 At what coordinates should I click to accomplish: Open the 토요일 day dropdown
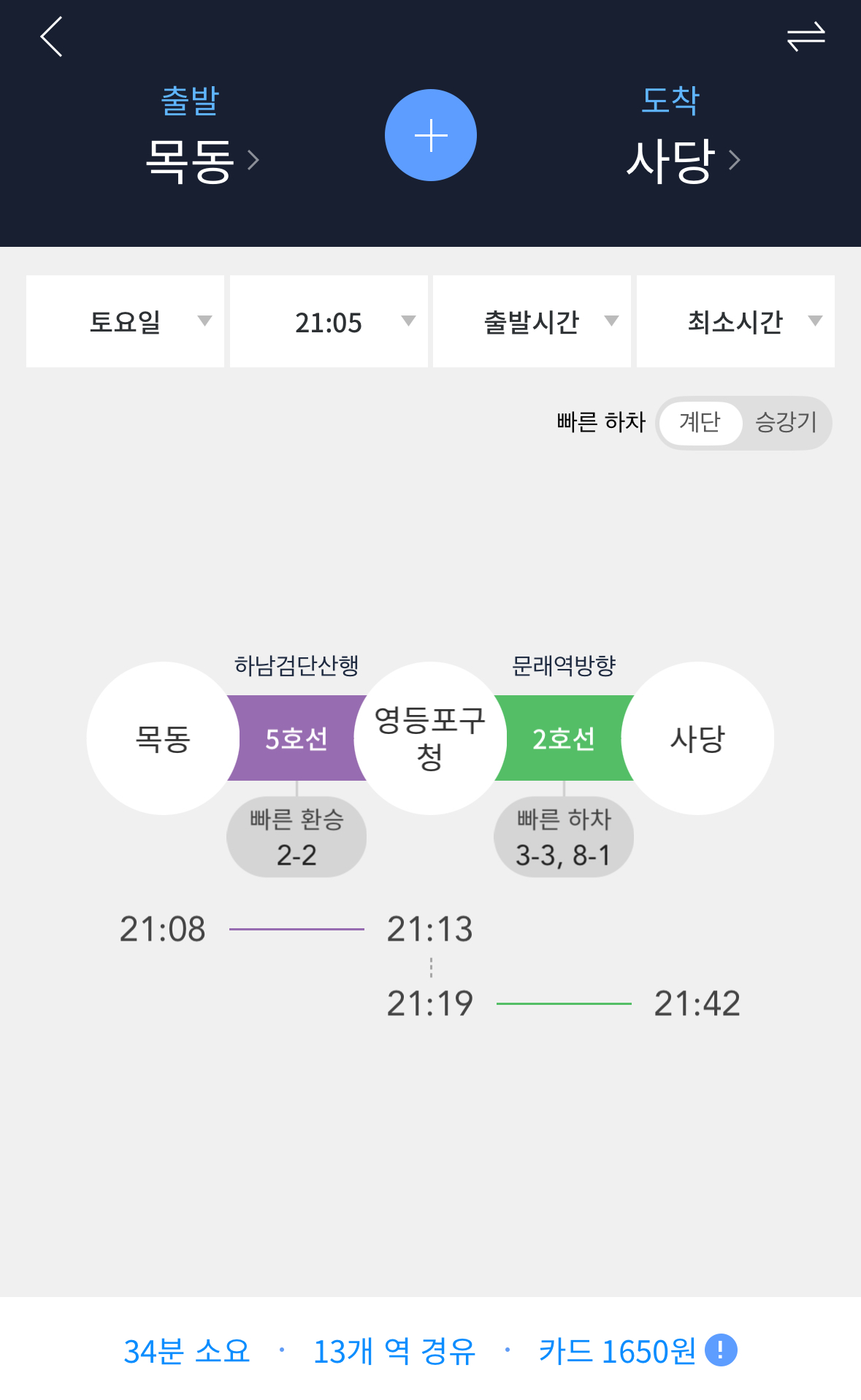tap(125, 321)
